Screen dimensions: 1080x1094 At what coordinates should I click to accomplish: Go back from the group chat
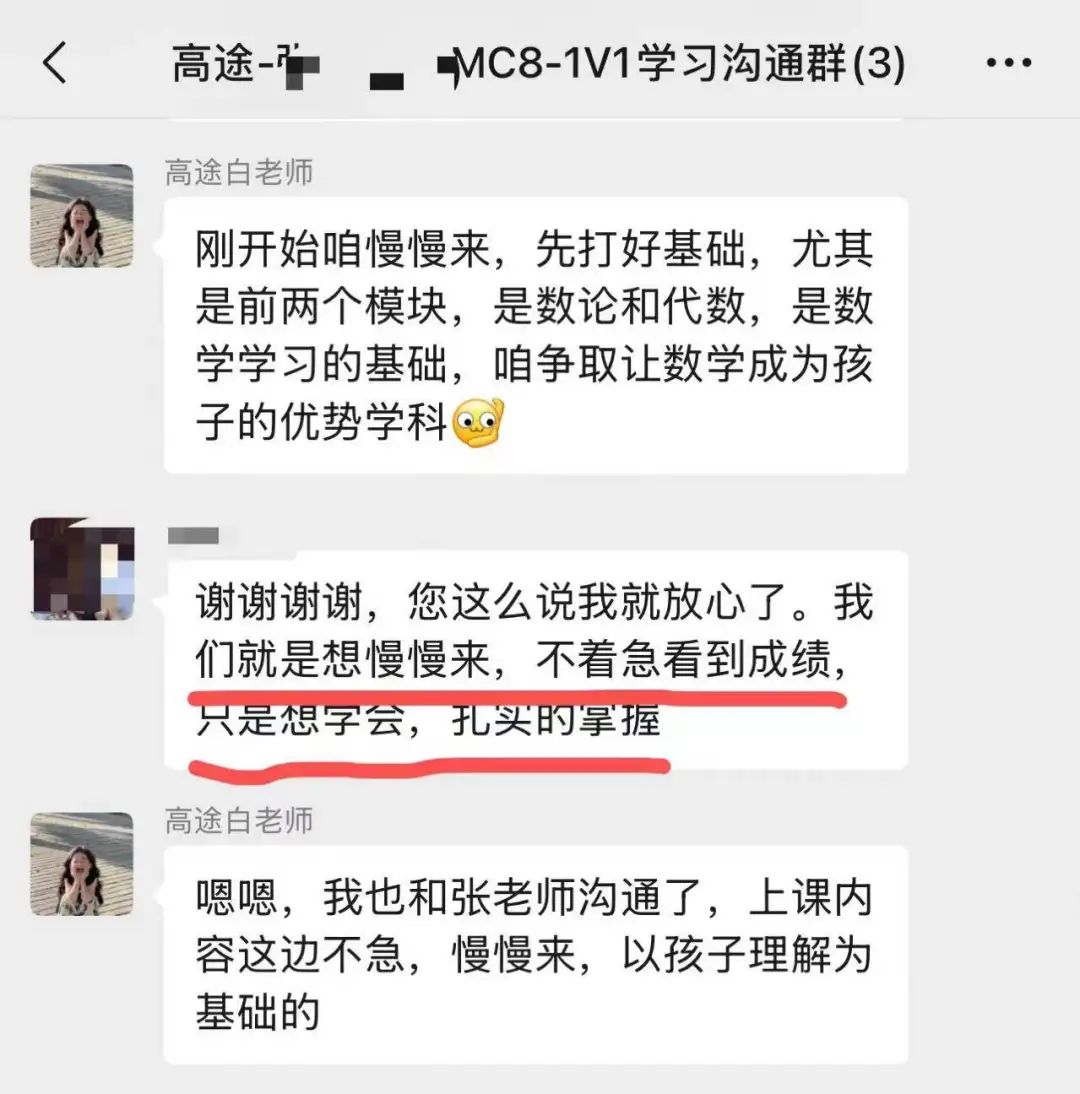(x=54, y=65)
